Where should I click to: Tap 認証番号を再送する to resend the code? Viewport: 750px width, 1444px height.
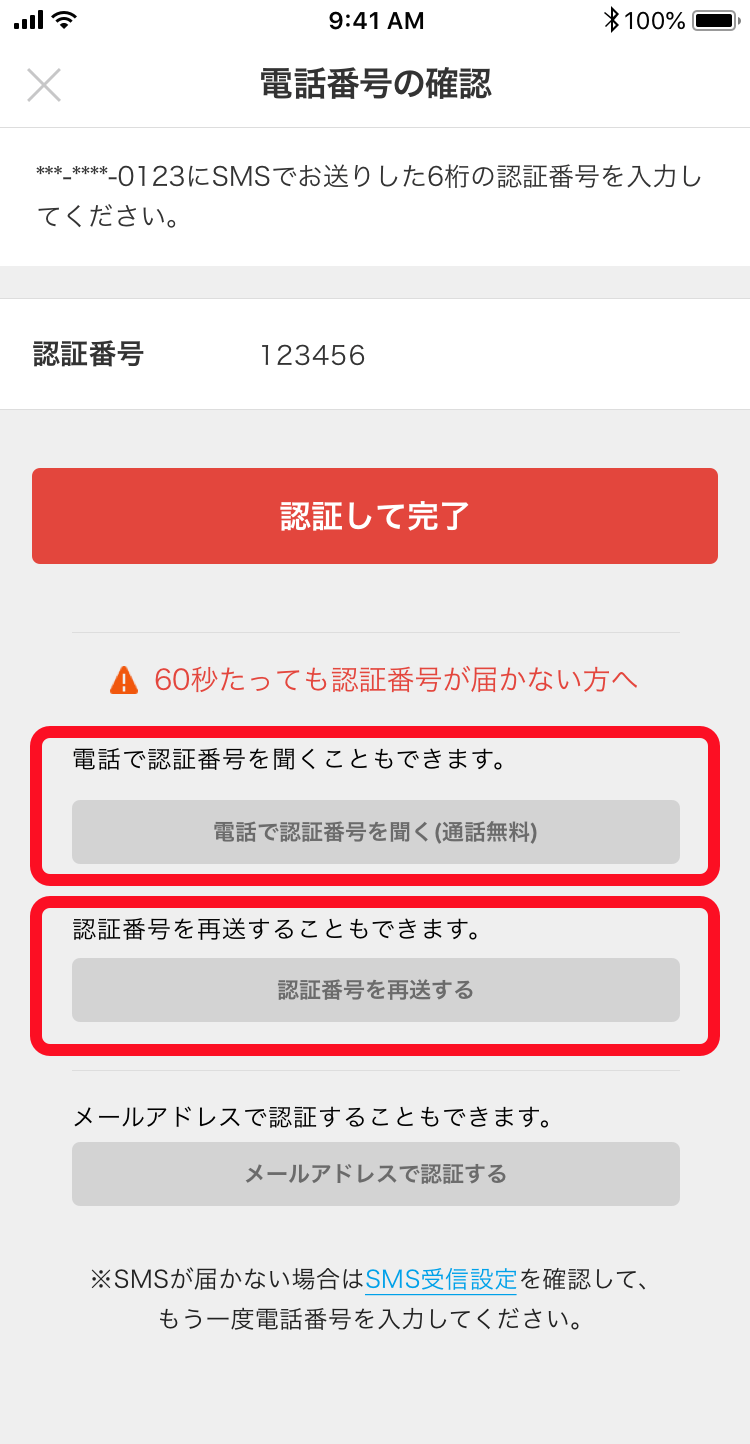pos(375,990)
